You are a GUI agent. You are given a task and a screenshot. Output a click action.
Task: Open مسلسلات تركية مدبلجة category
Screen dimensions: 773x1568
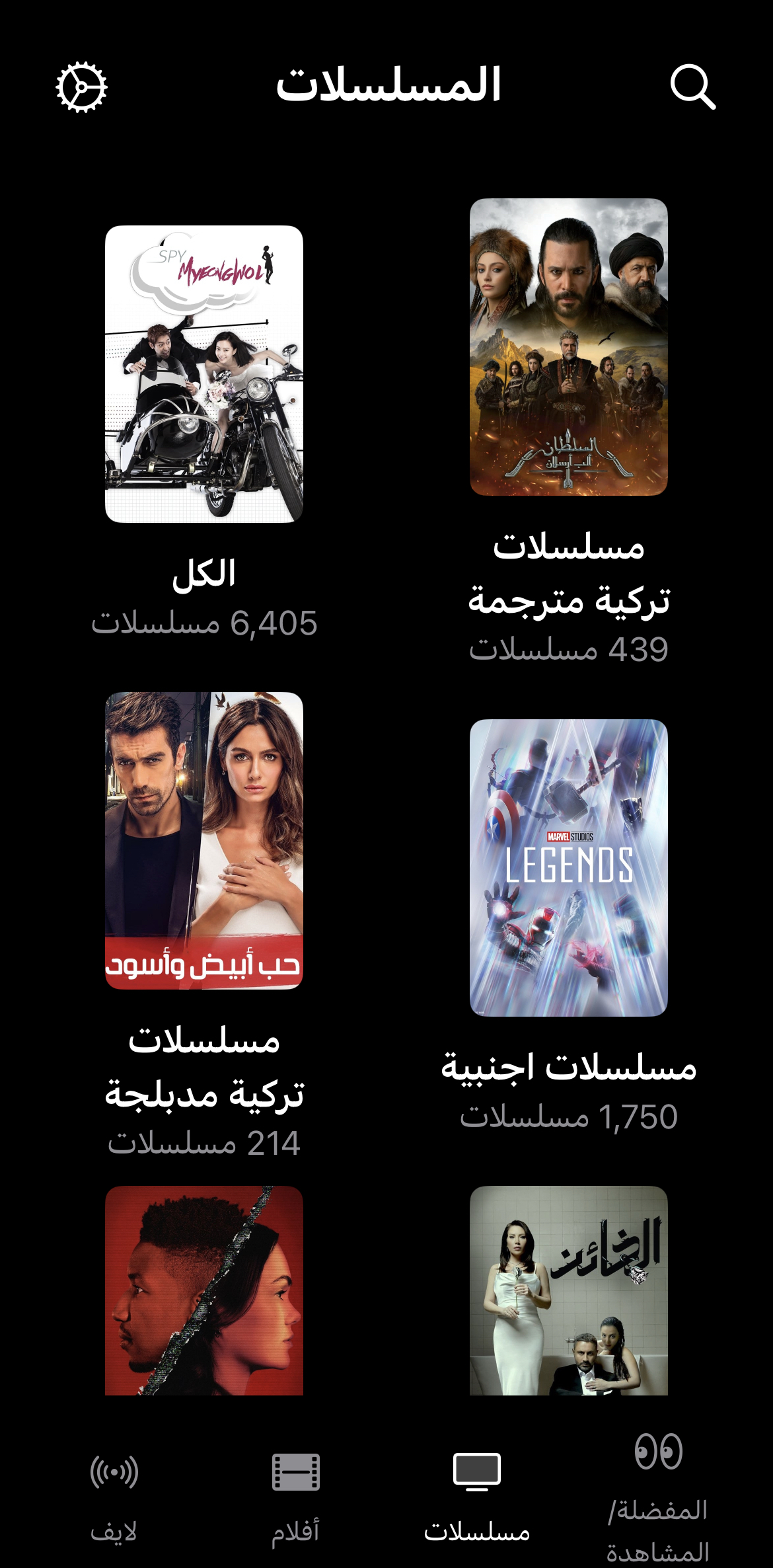pos(204,840)
